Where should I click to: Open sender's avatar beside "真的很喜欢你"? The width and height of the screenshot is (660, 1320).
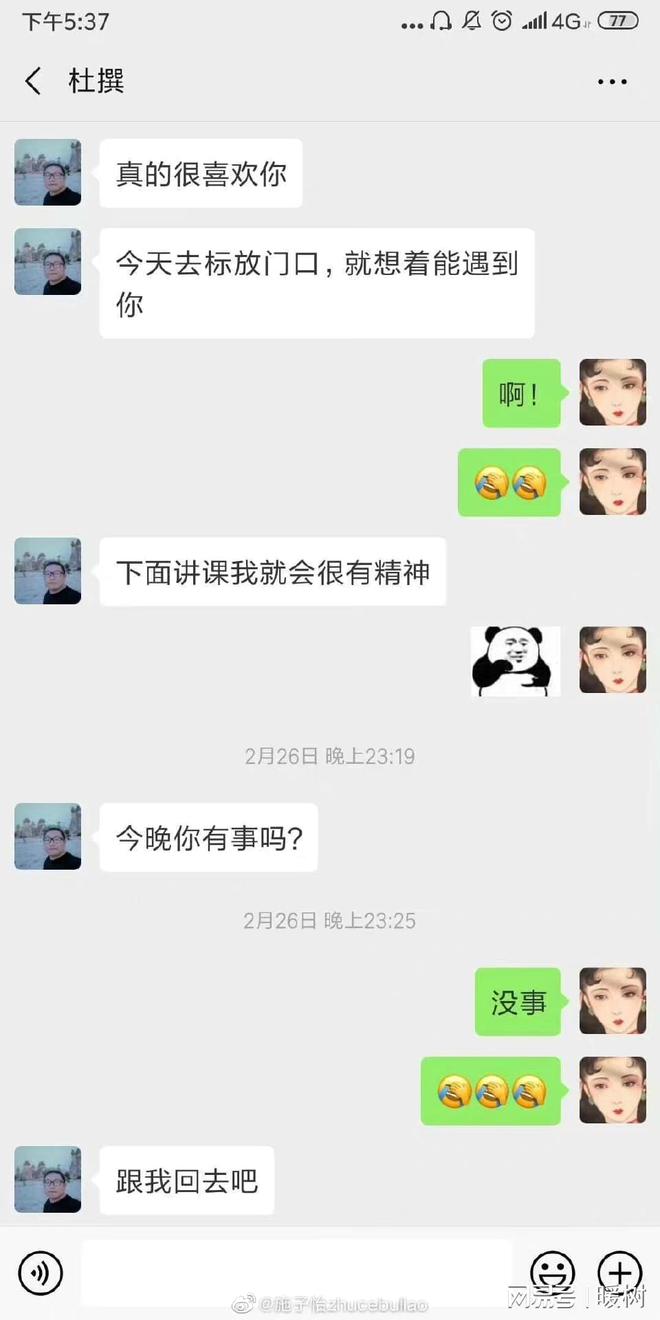(x=48, y=173)
